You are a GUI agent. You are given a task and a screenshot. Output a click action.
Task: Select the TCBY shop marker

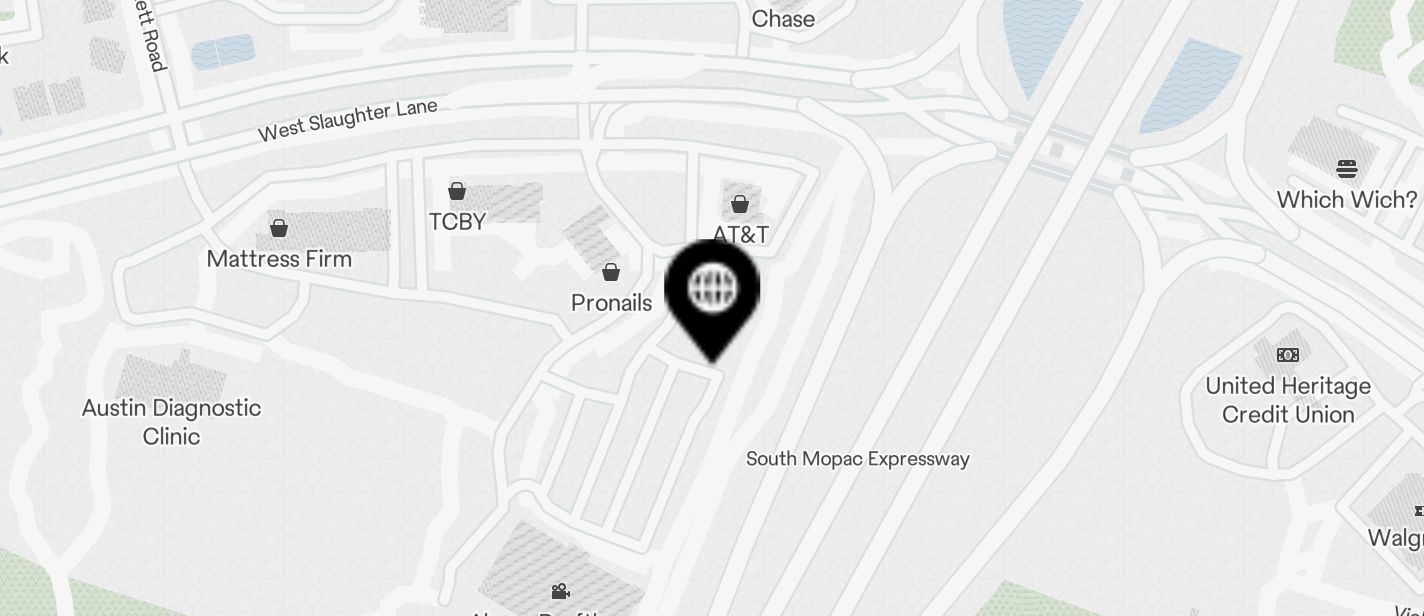click(457, 192)
